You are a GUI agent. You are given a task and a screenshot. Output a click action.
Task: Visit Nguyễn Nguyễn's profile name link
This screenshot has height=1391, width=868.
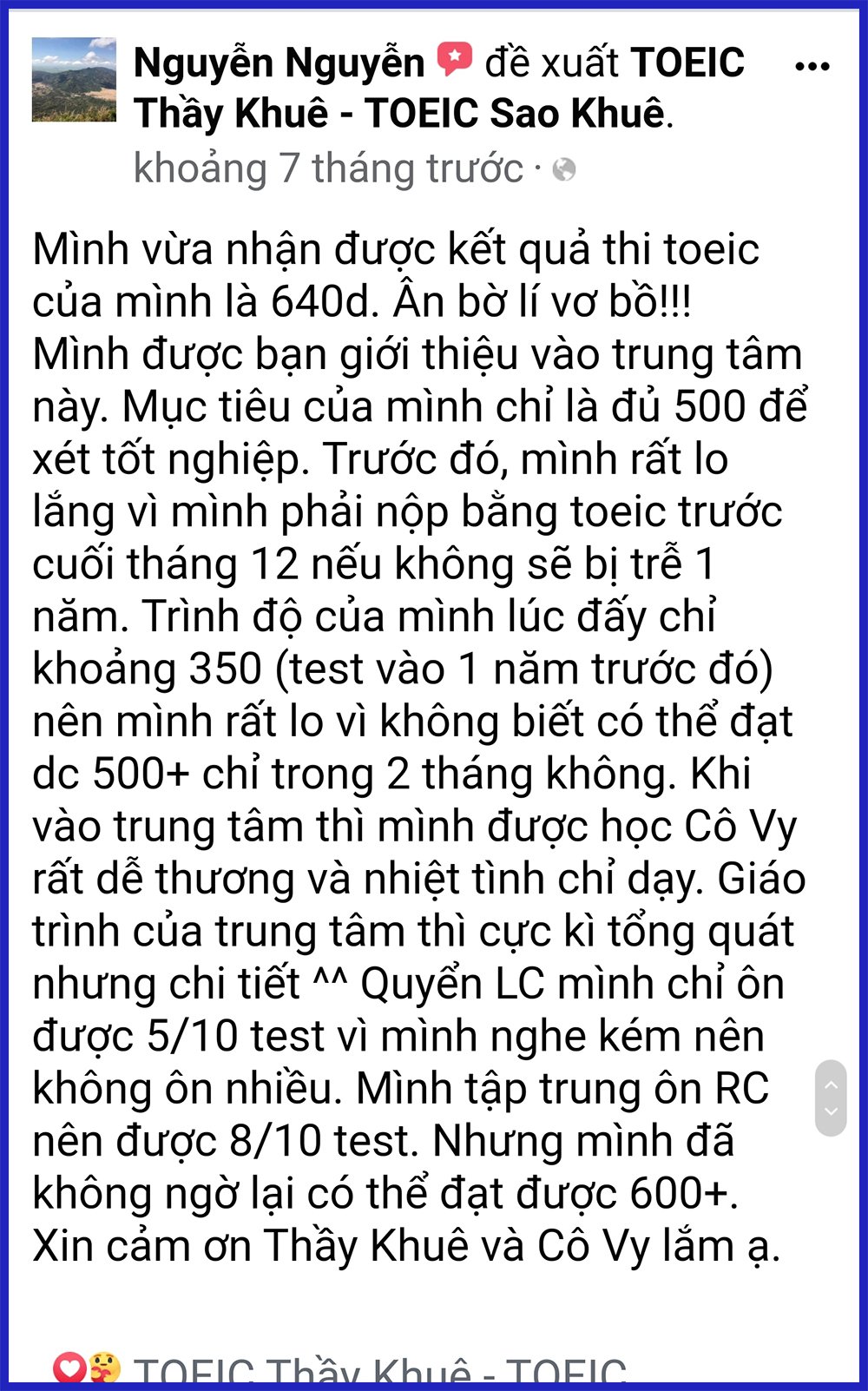[x=279, y=63]
